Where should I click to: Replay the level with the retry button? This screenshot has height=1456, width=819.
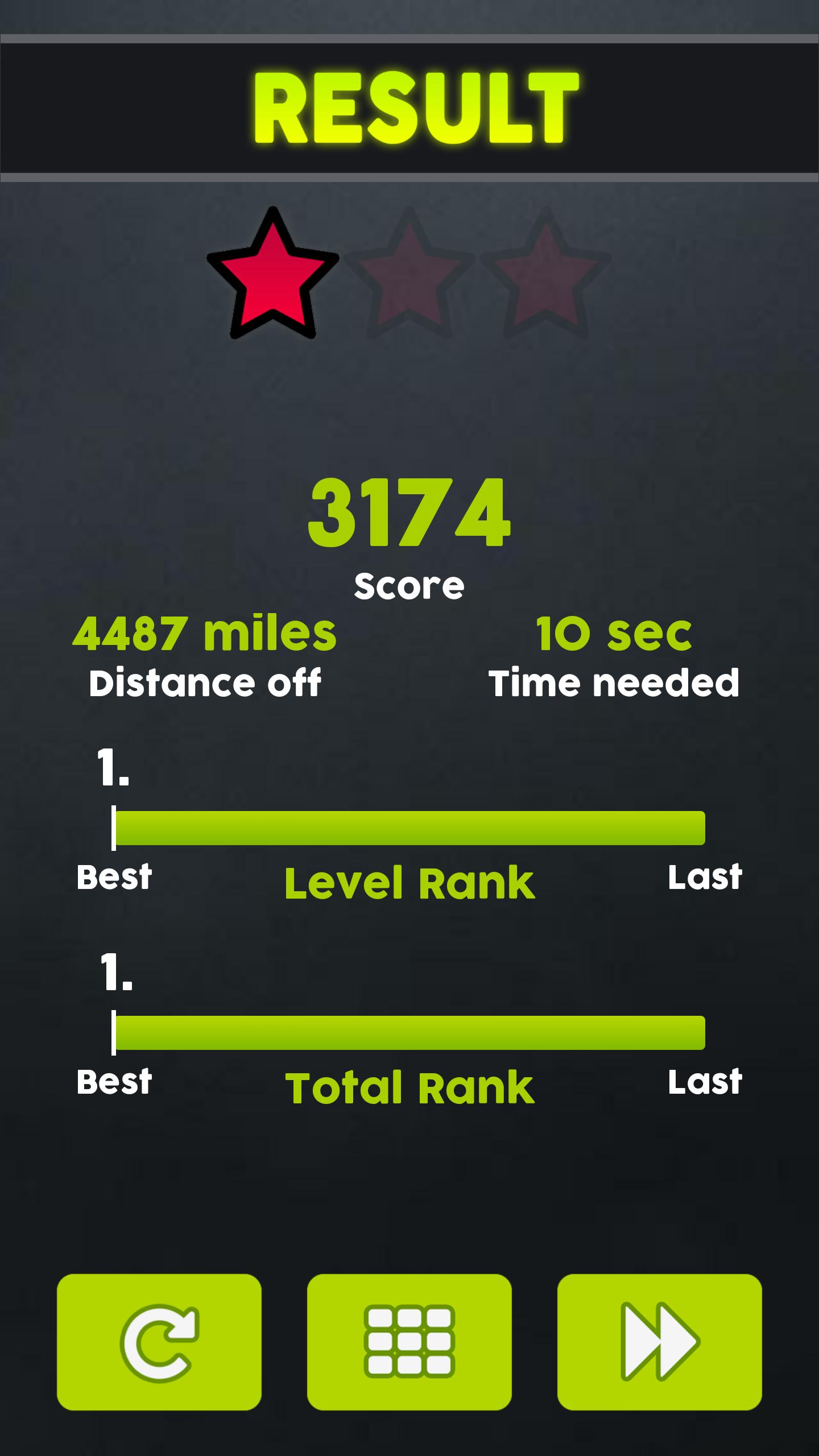click(159, 1342)
